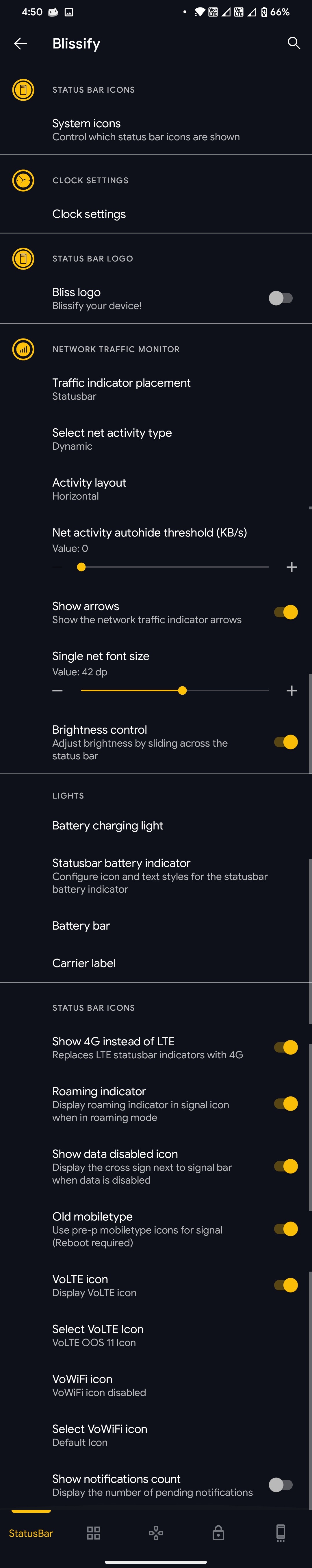Turn off Show 4G instead of LTE
This screenshot has height=1568, width=312.
tap(285, 1048)
